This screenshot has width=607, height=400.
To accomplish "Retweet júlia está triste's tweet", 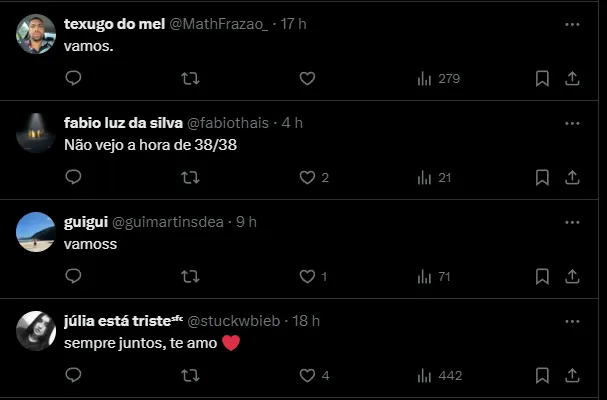I will pos(190,375).
